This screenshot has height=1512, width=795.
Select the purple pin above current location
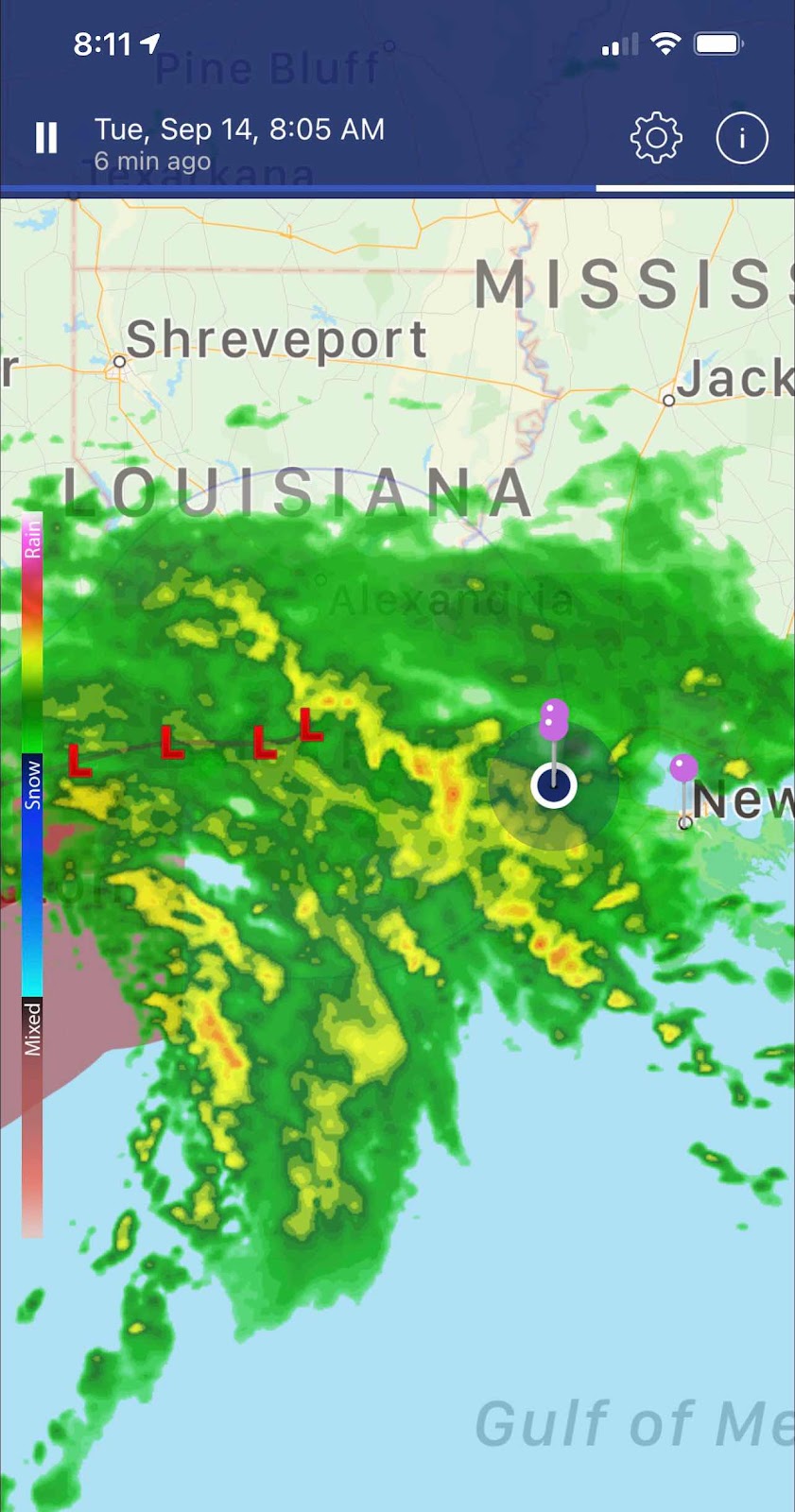tap(553, 720)
